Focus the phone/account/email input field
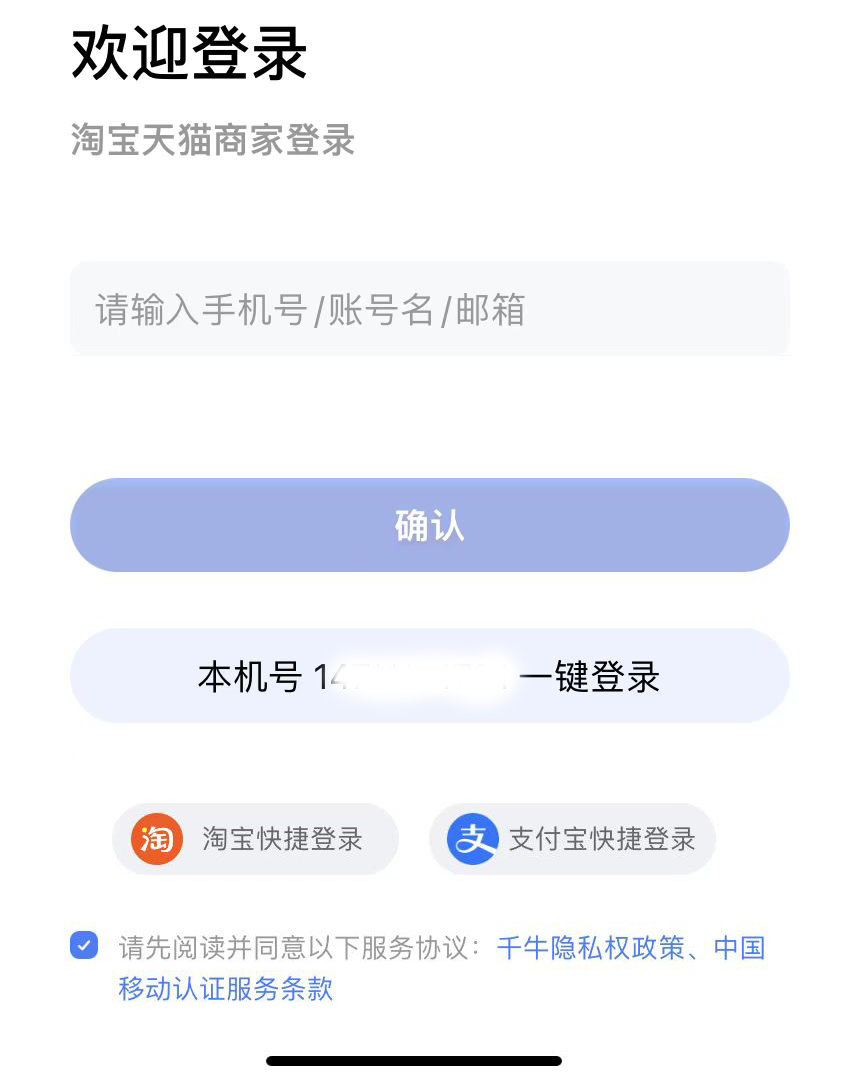Image resolution: width=844 pixels, height=1082 pixels. tap(429, 308)
